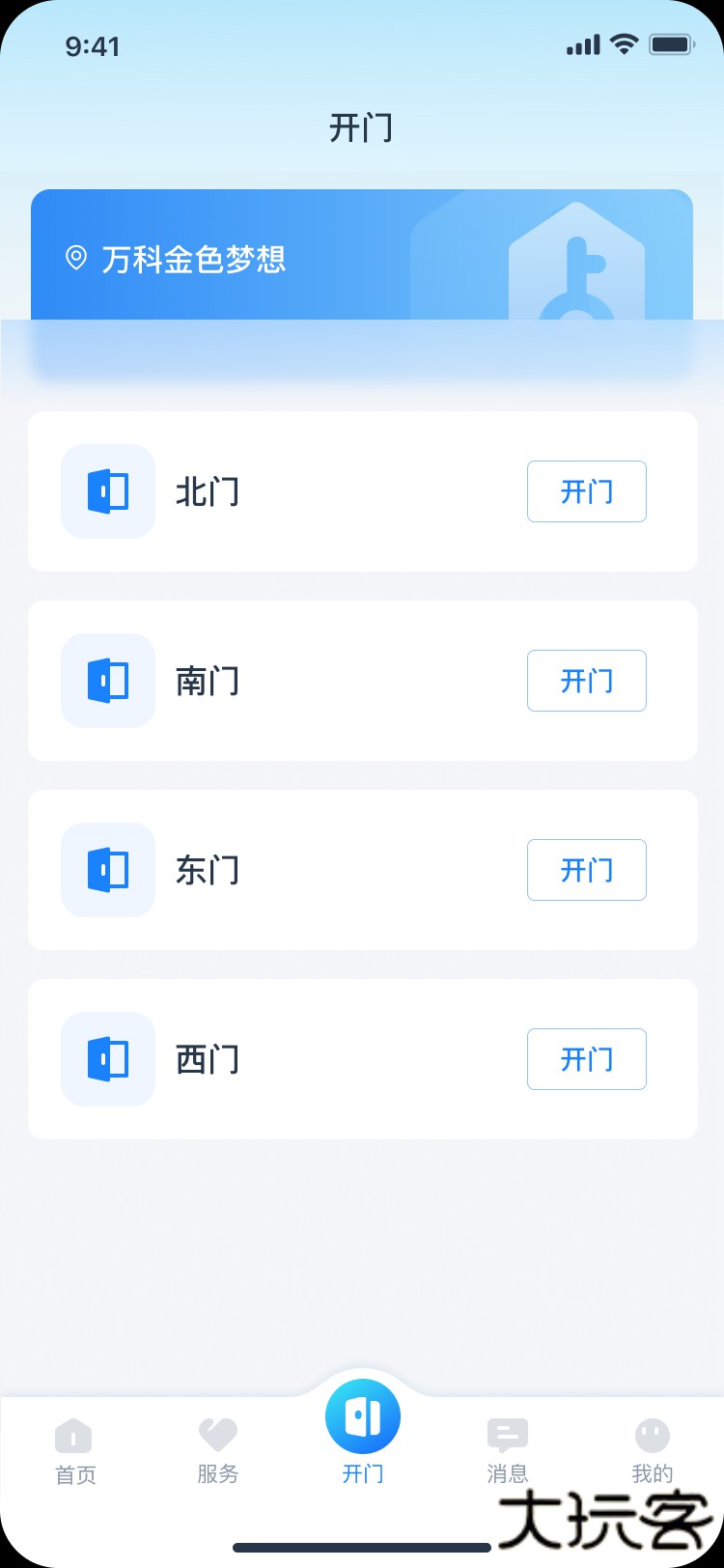
Task: Tap the home icon above 首页
Action: tap(75, 1436)
